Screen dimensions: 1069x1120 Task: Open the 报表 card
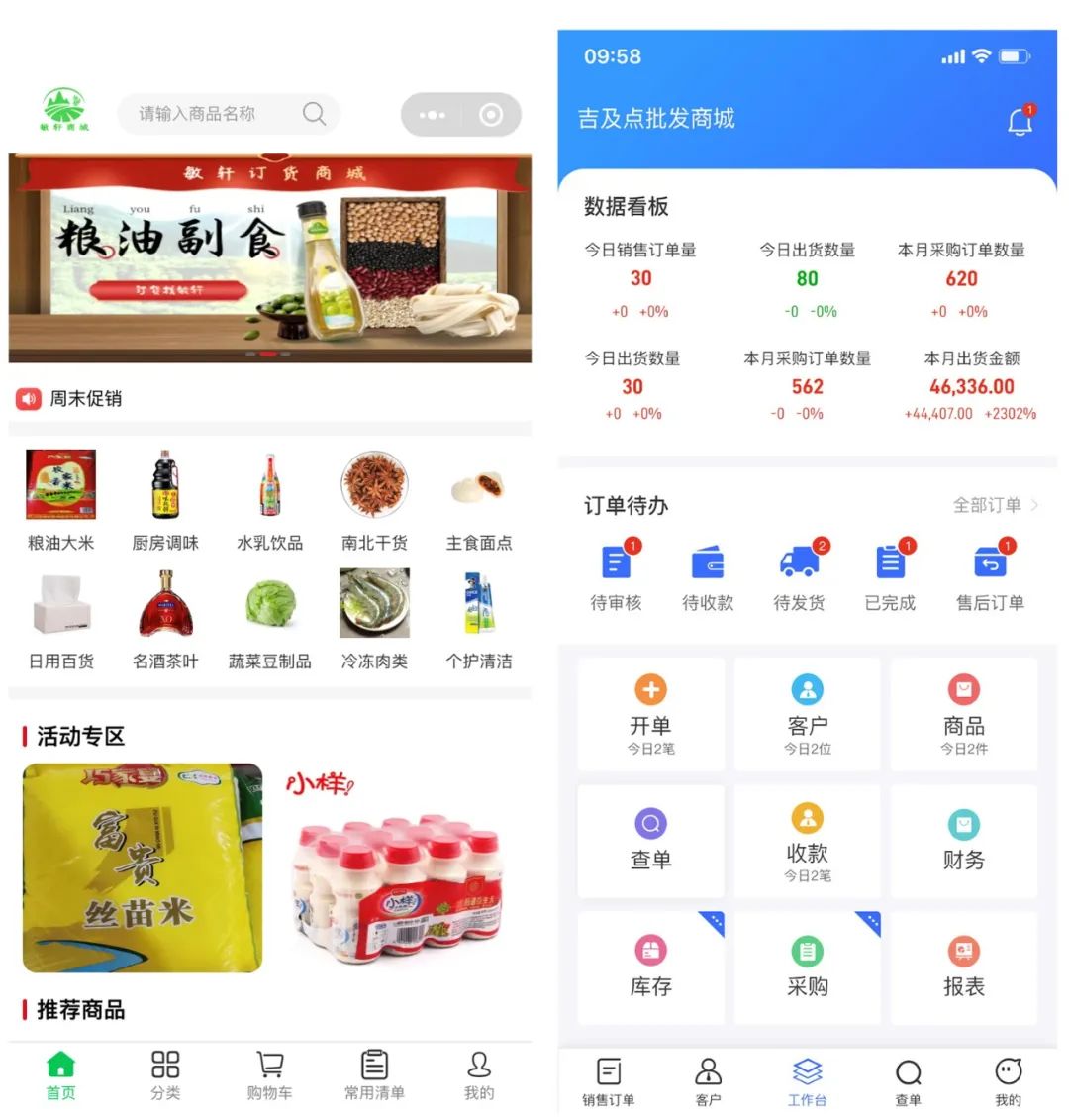963,967
